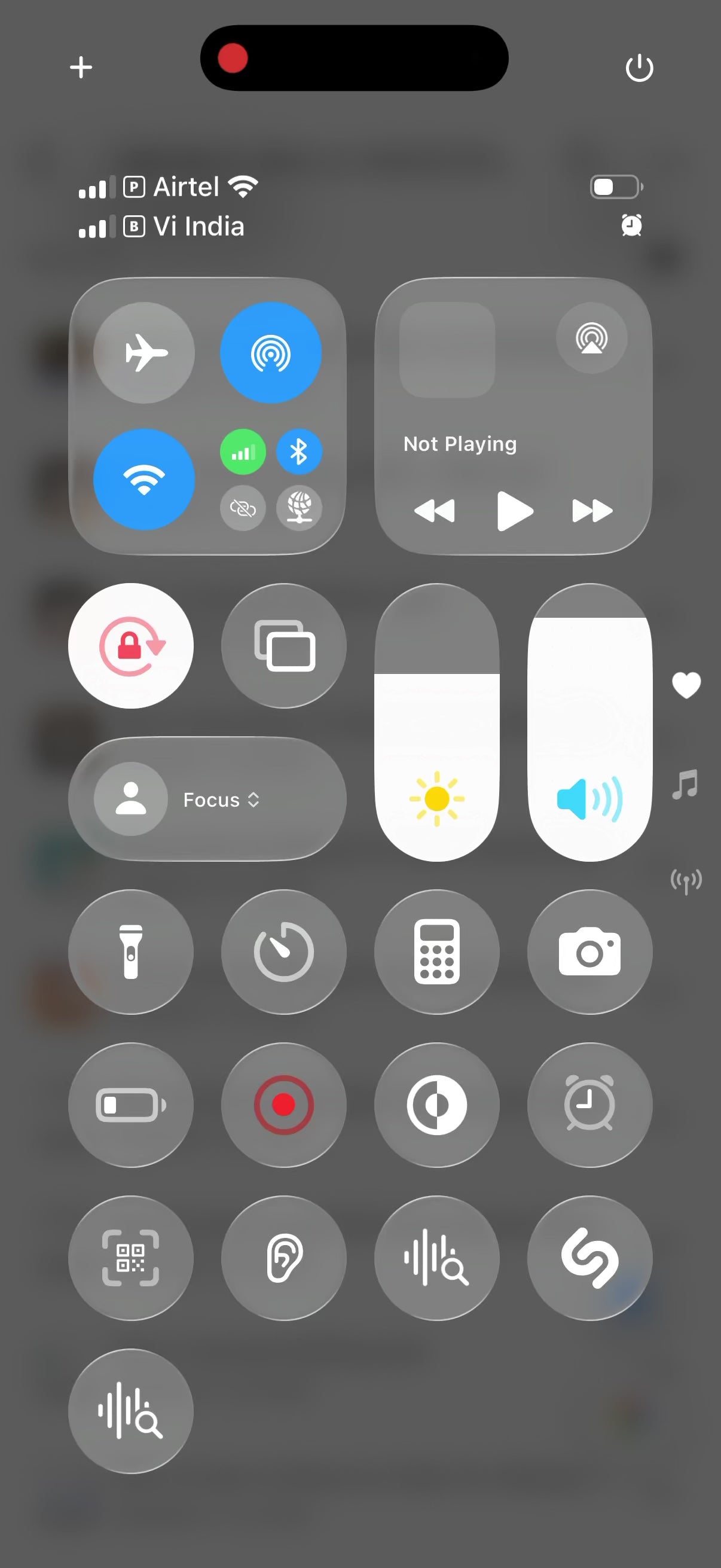Image resolution: width=721 pixels, height=1568 pixels.
Task: Open the Camera
Action: click(x=589, y=952)
